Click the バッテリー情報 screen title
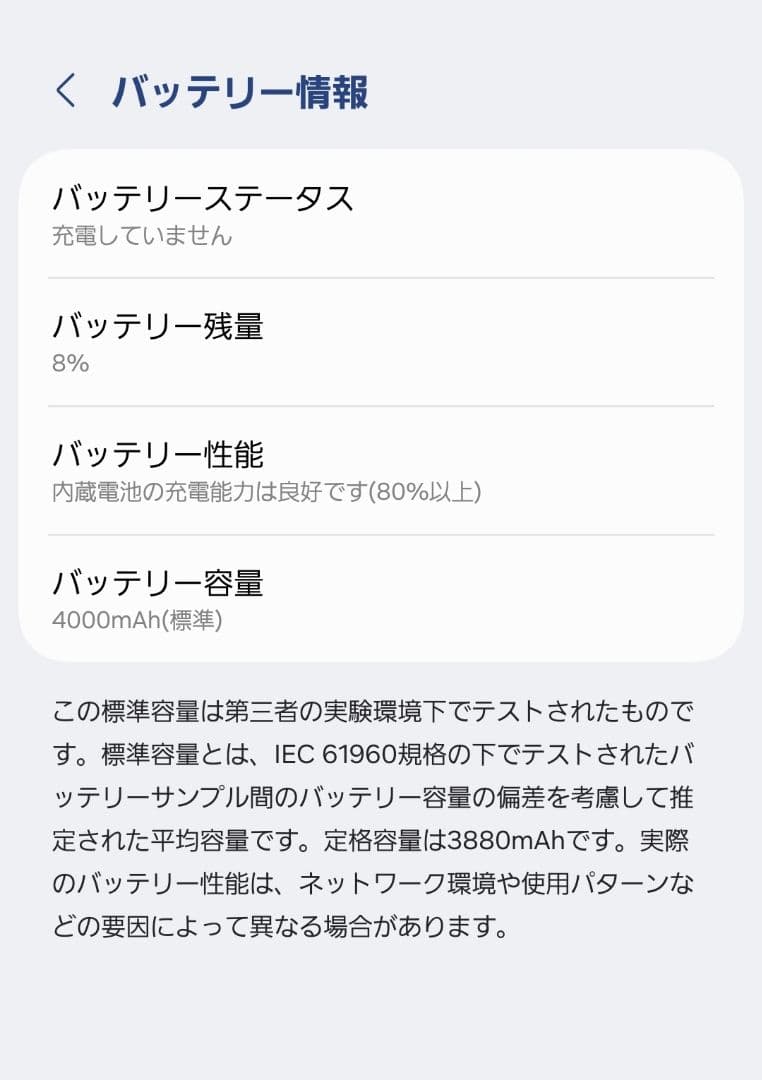Viewport: 762px width, 1080px height. (240, 90)
